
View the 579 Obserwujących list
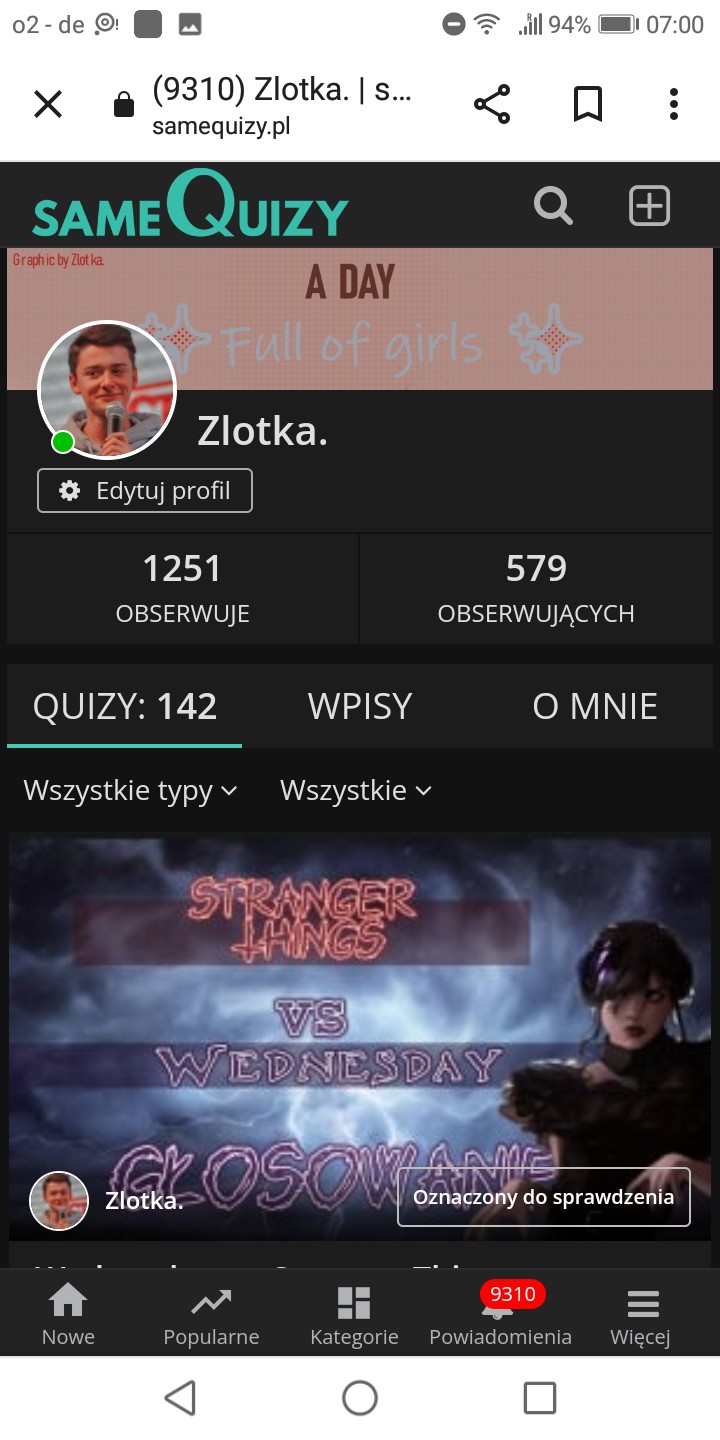coord(536,588)
